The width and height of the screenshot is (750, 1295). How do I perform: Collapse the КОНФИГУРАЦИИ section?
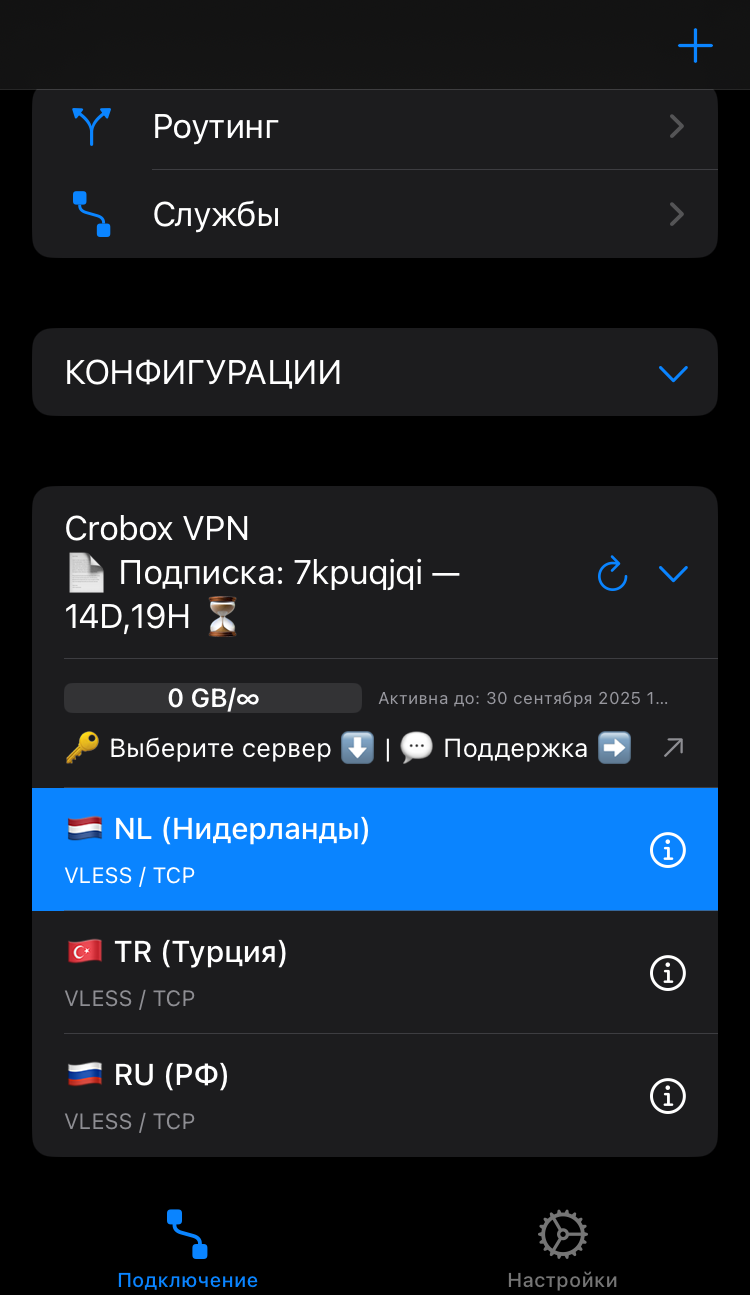(673, 373)
